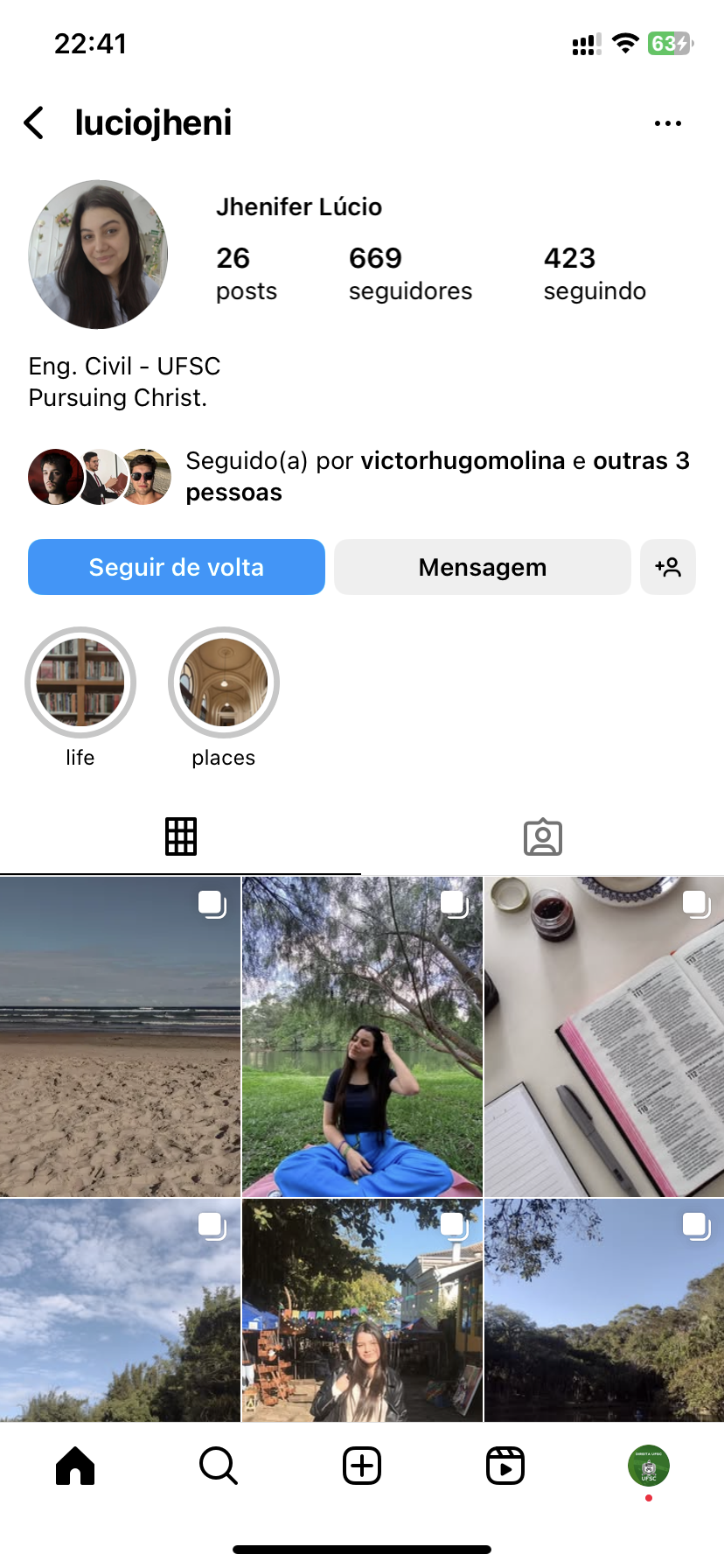Open the open book post
The width and height of the screenshot is (724, 1568).
click(x=604, y=1037)
